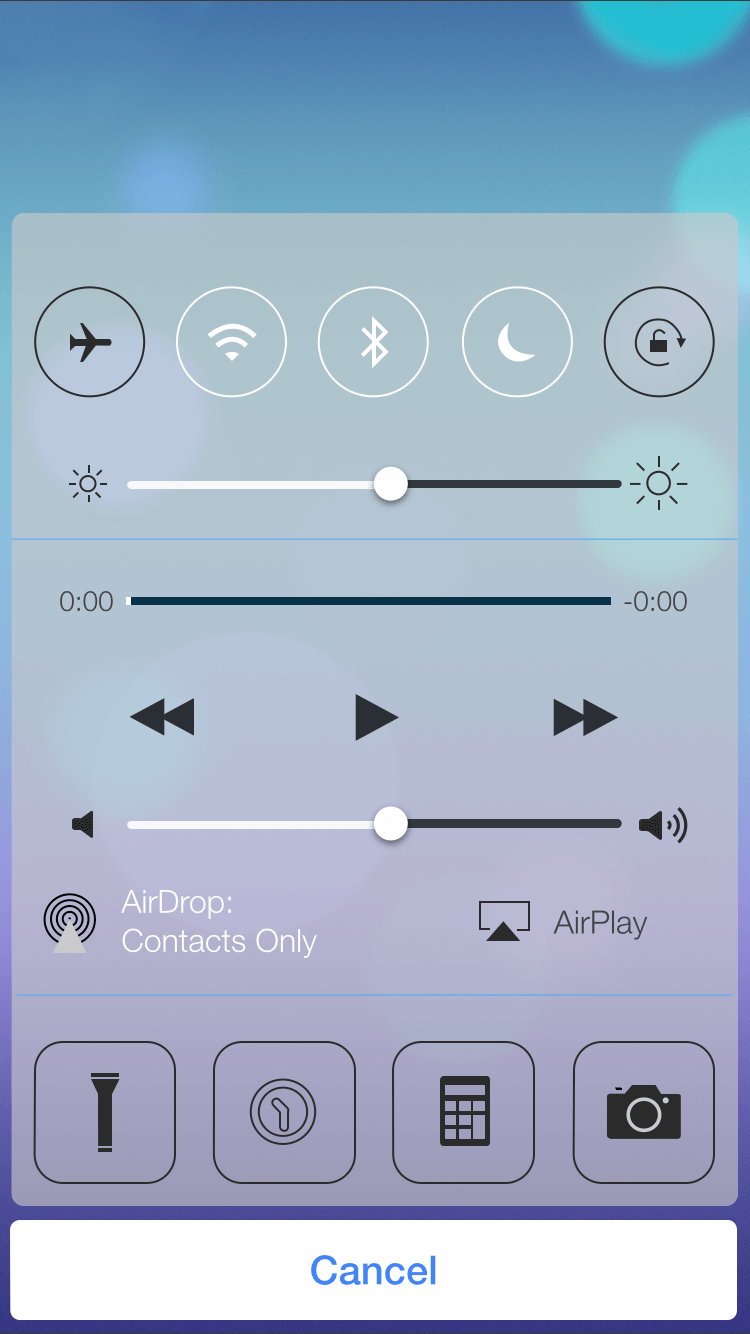Open the clock timer shortcut
The image size is (750, 1334).
click(x=284, y=1112)
